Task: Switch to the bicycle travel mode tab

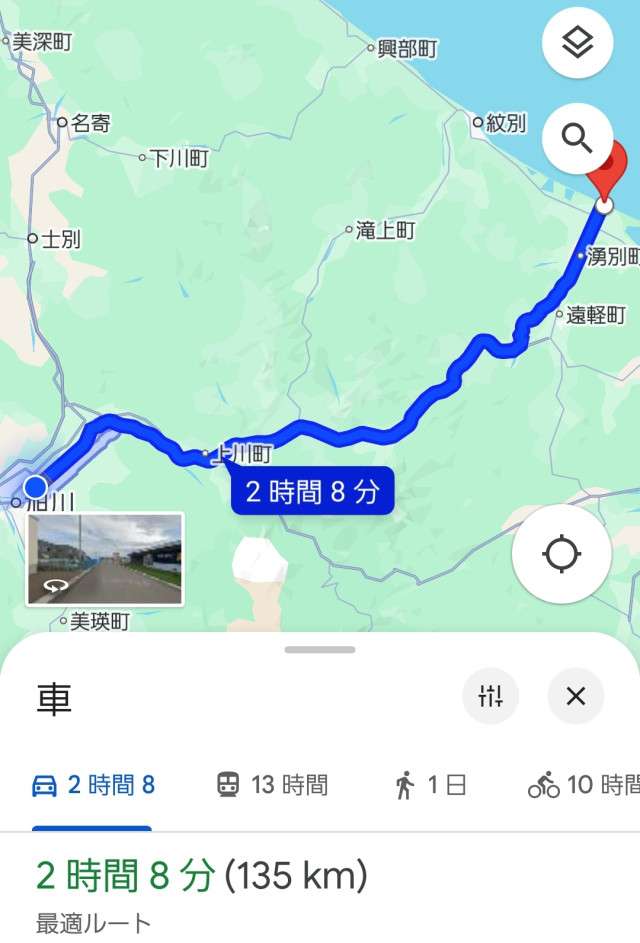Action: click(x=583, y=785)
